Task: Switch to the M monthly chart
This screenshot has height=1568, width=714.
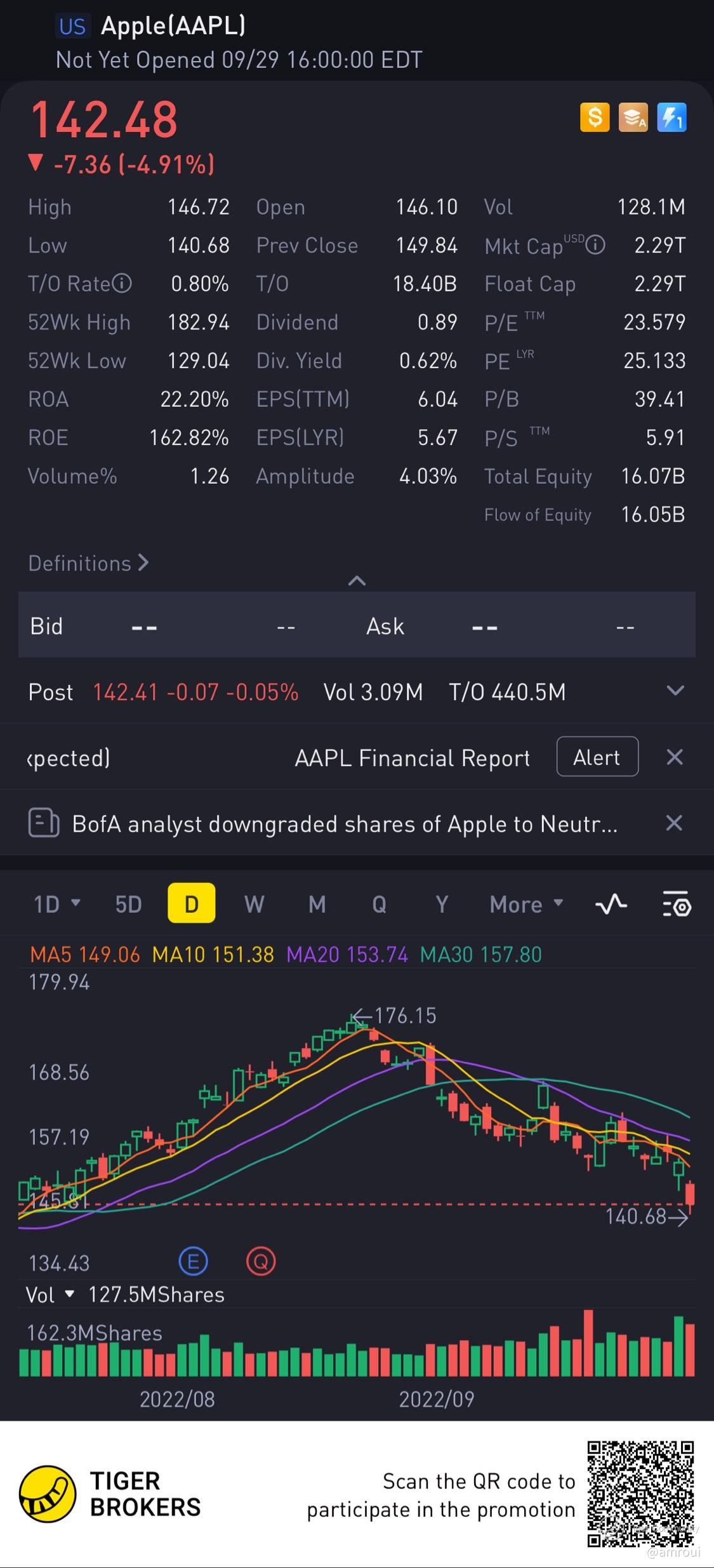Action: click(x=317, y=904)
